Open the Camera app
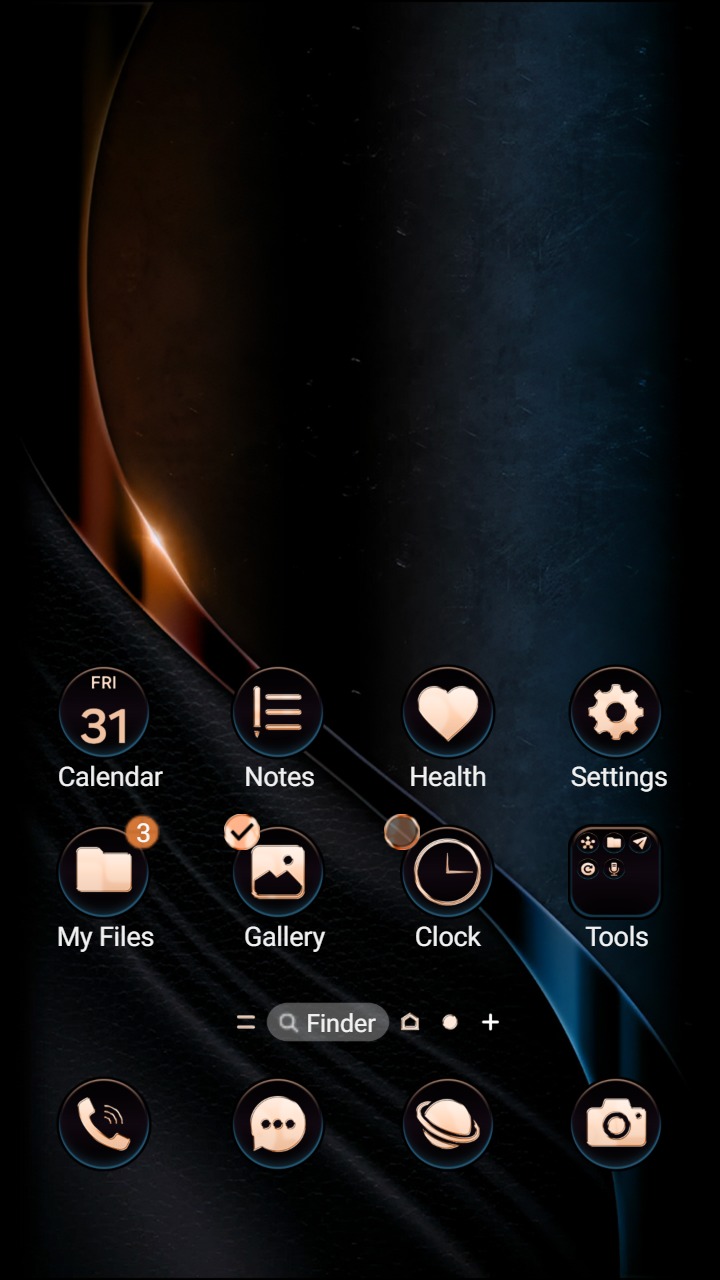The width and height of the screenshot is (720, 1280). coord(616,1124)
